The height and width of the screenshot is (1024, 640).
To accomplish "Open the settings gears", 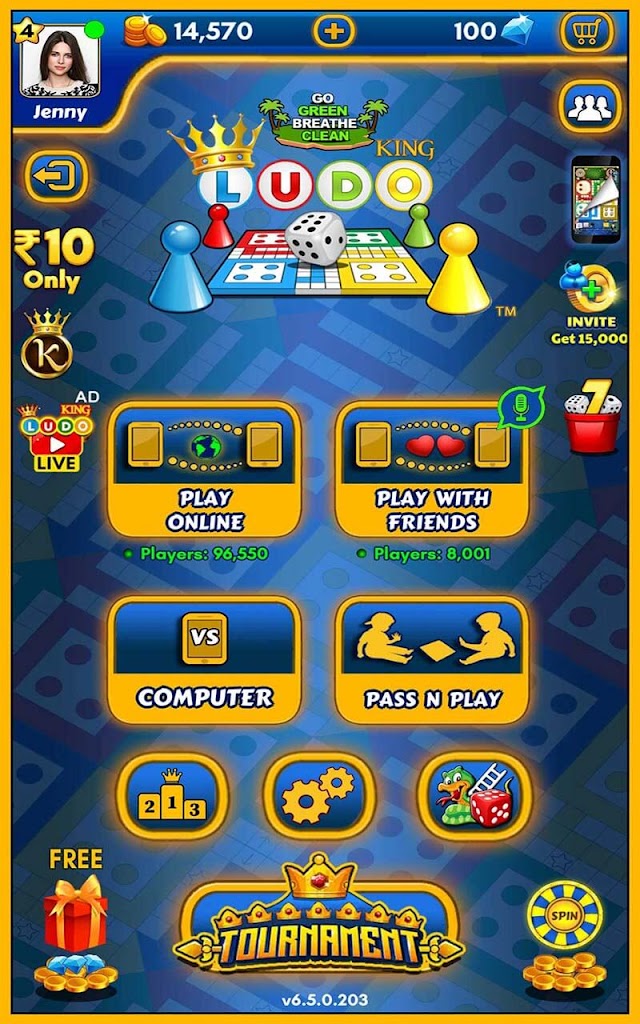I will pos(319,796).
